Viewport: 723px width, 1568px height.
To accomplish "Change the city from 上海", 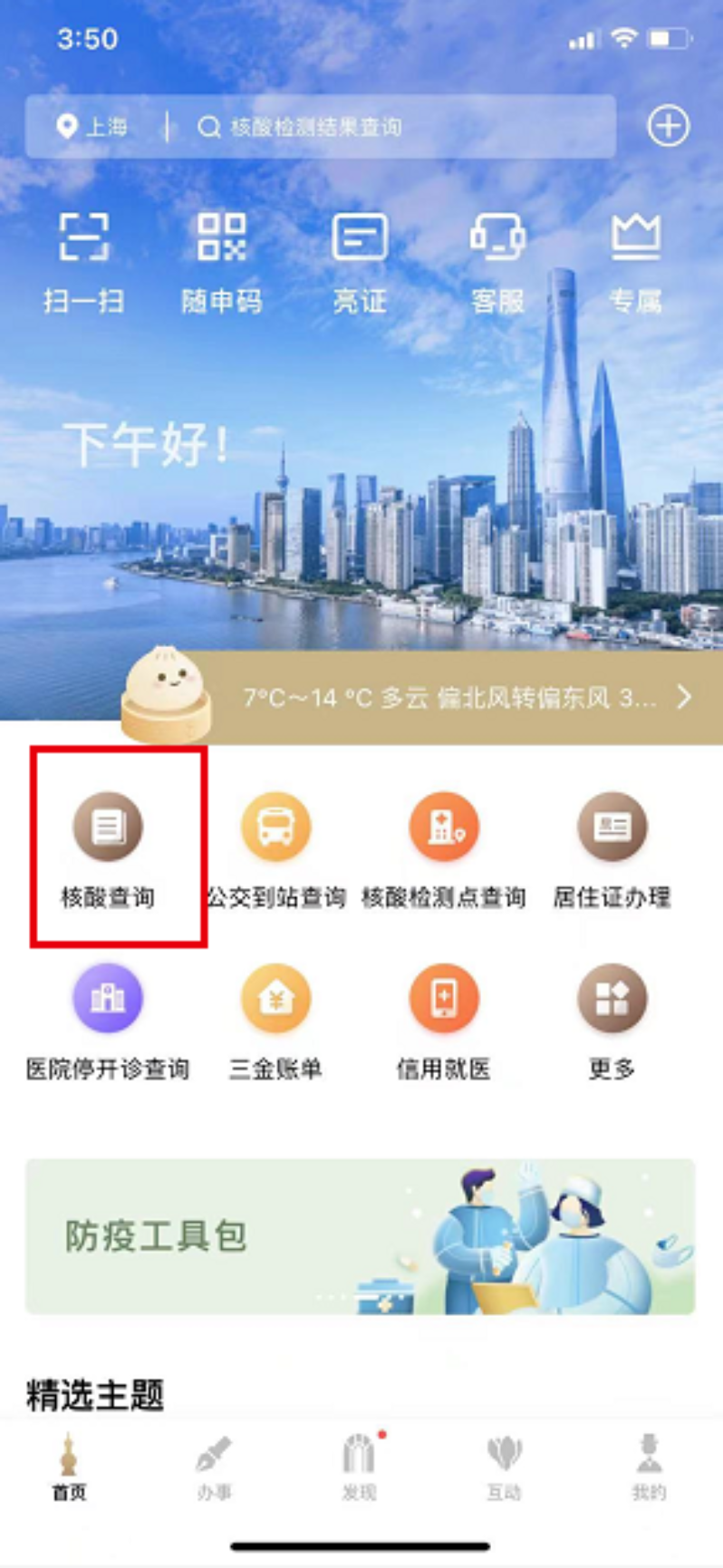I will click(92, 127).
